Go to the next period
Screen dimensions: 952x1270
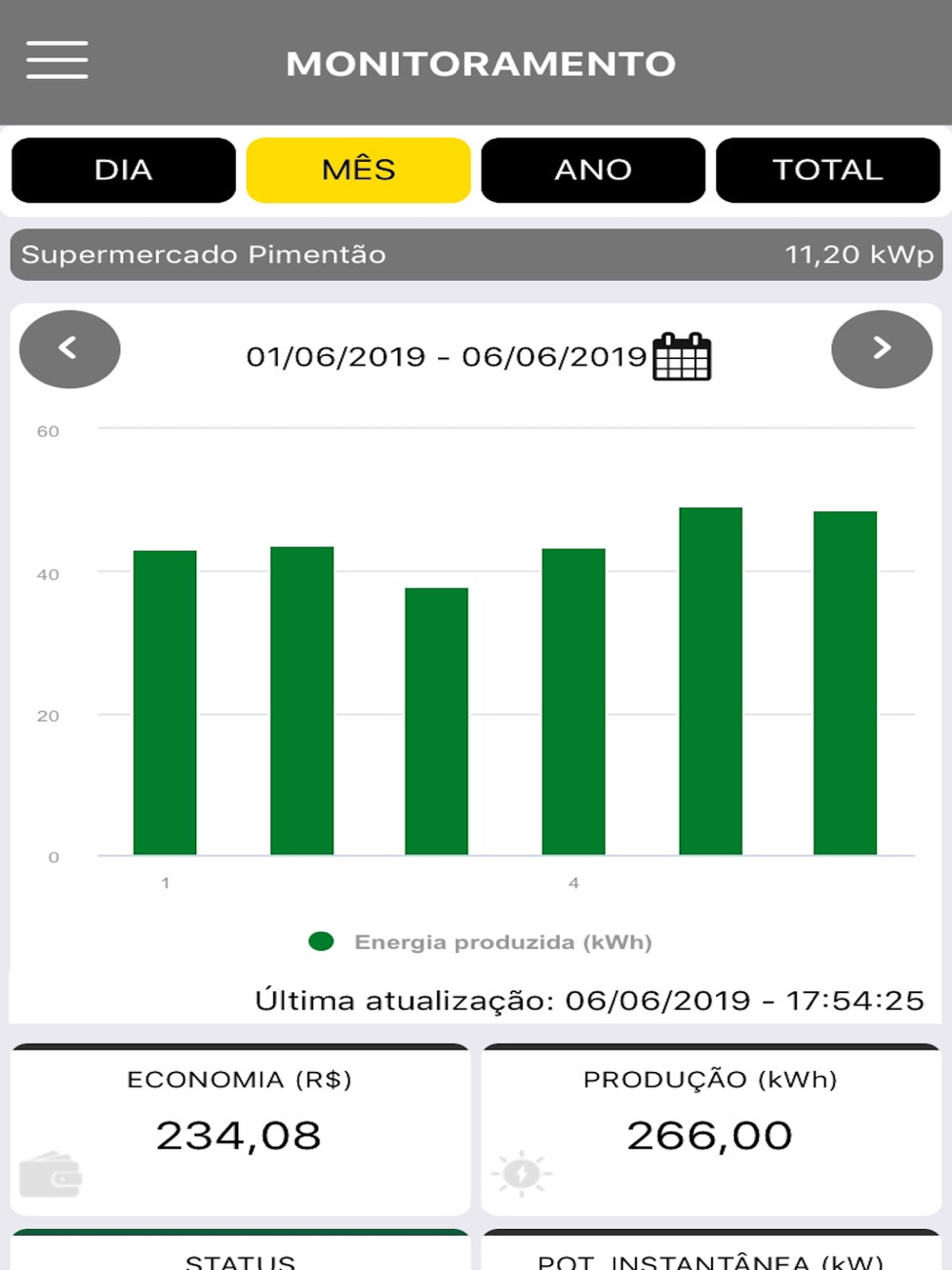[882, 349]
